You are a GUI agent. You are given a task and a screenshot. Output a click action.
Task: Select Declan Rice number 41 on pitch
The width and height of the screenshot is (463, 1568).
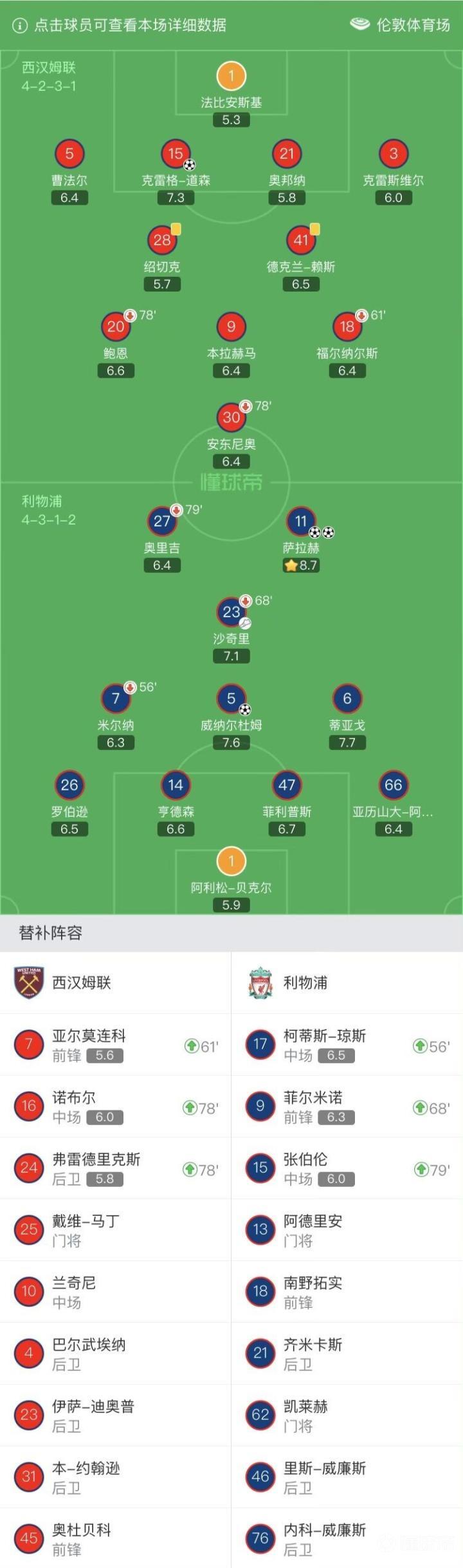(x=301, y=241)
